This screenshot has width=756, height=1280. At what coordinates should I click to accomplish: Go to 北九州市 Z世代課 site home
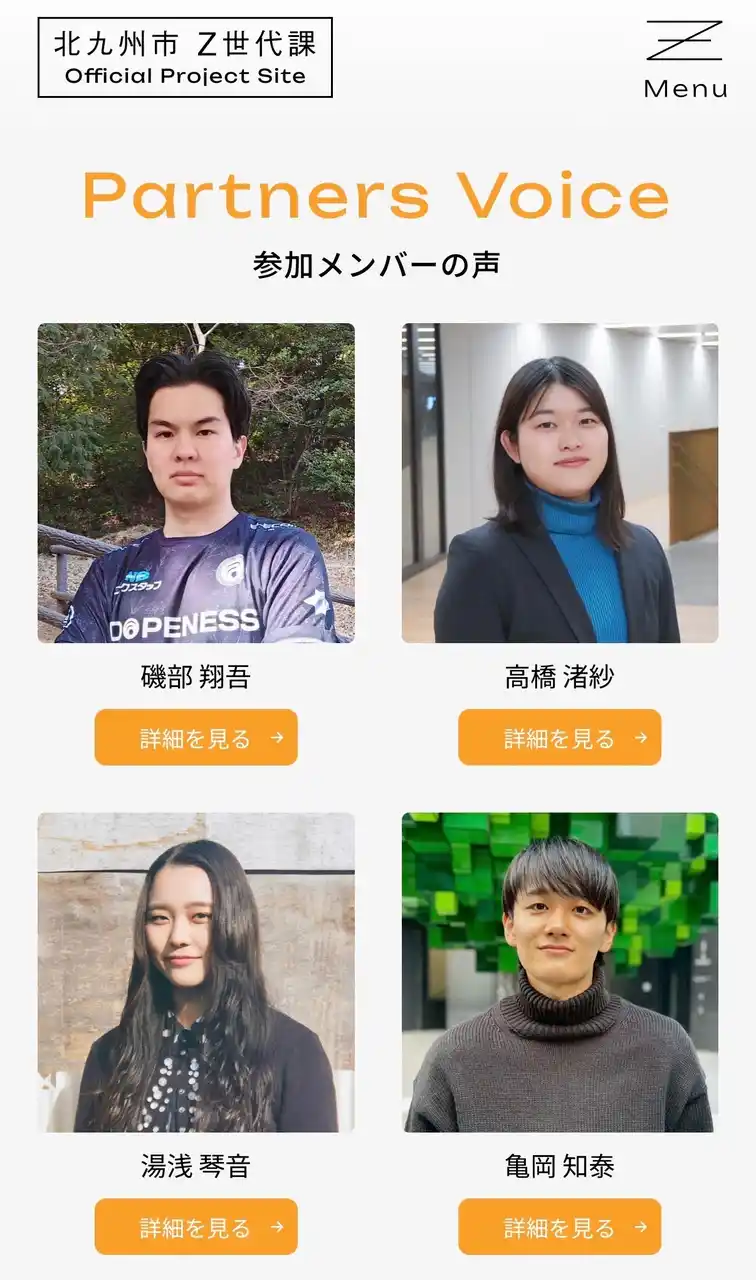click(185, 58)
